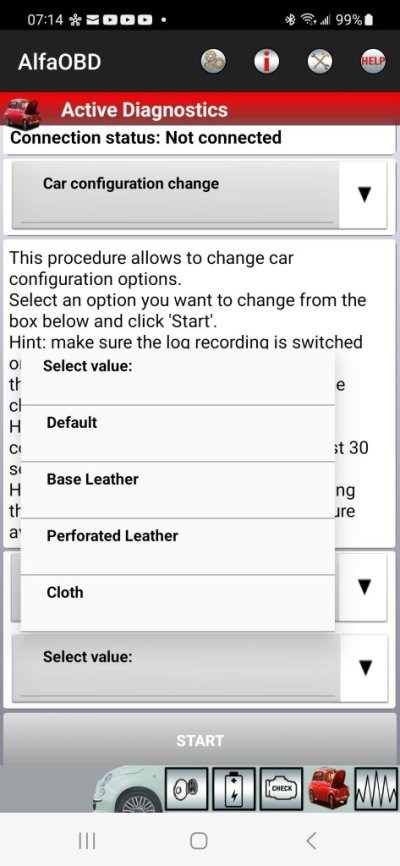This screenshot has height=866, width=400.
Task: Go back with system back button
Action: 311,841
